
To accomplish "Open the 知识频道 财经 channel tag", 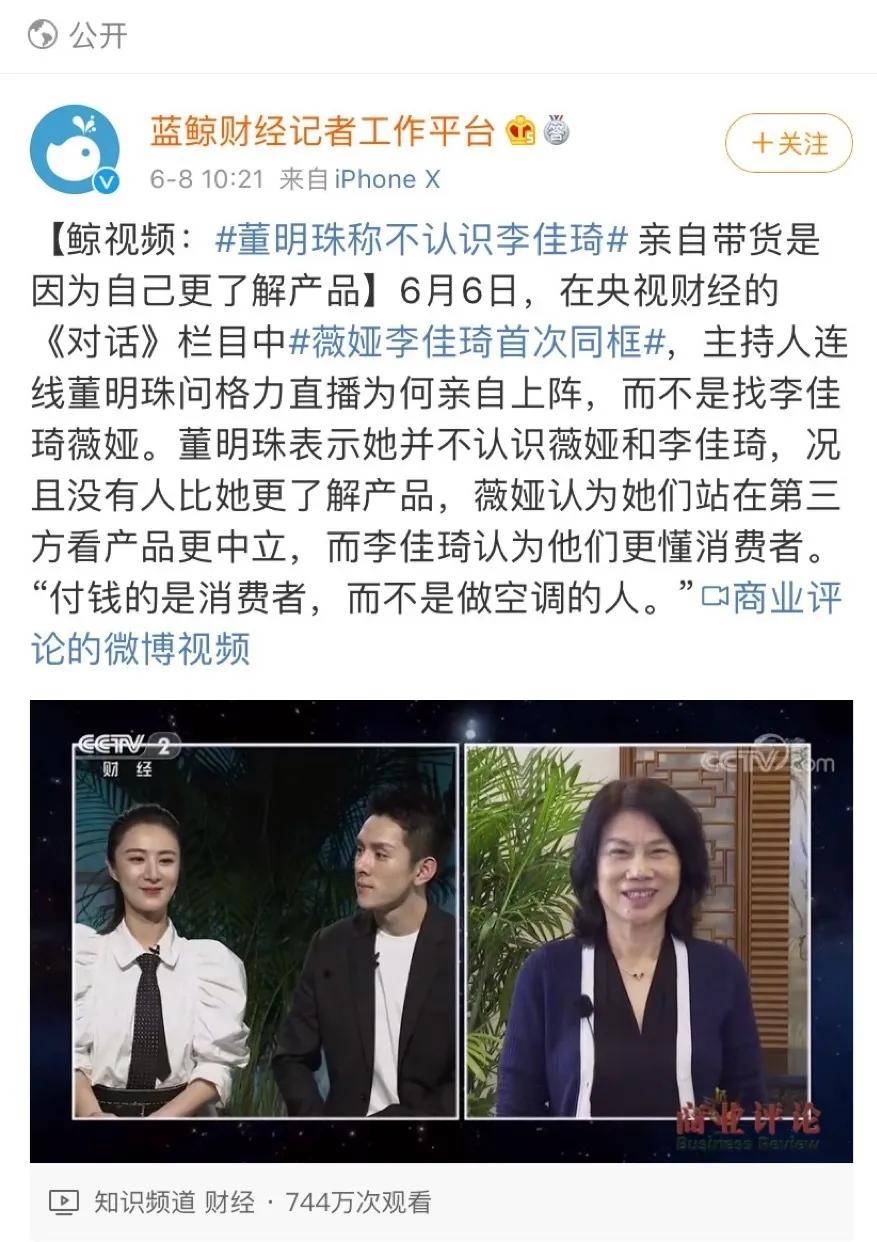I will (174, 1202).
